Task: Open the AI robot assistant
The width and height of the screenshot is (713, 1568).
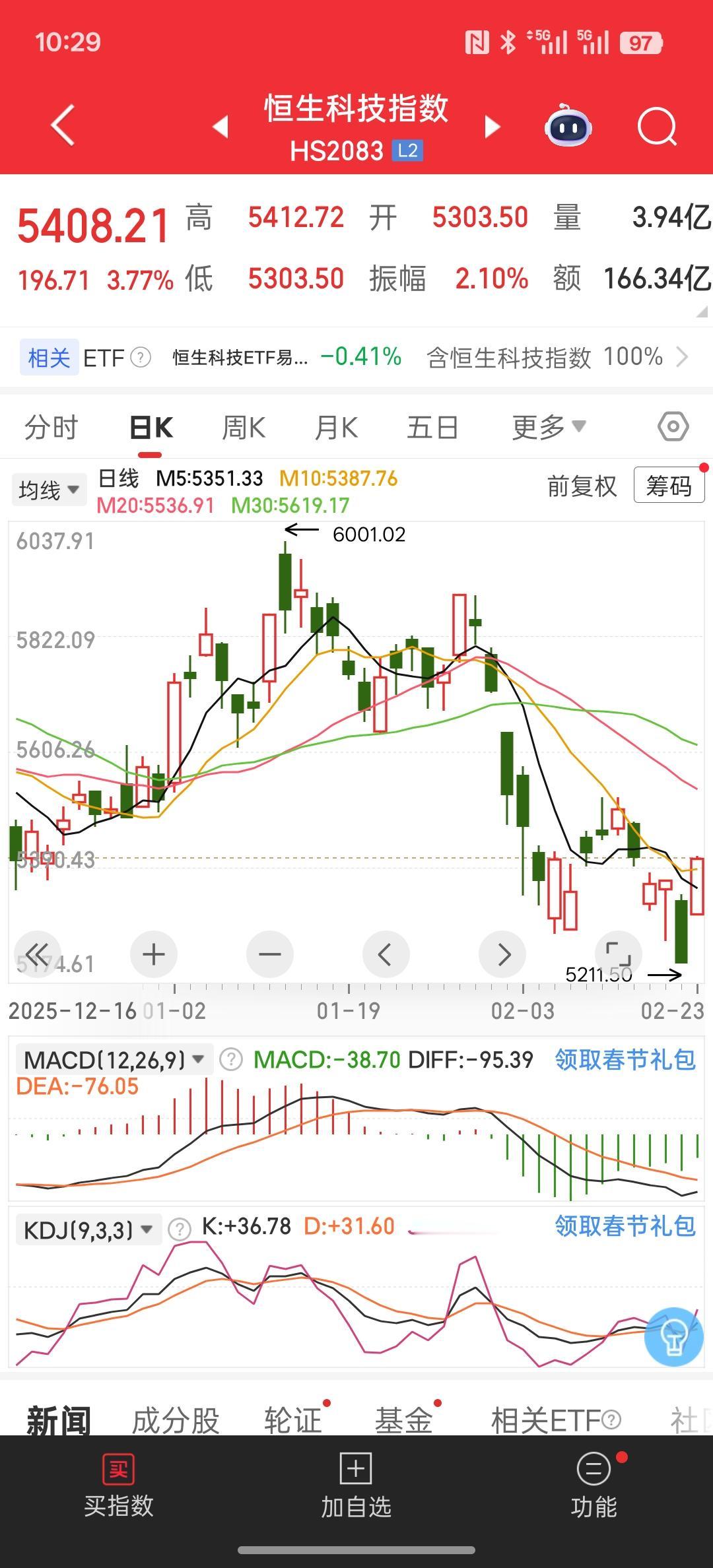Action: (x=568, y=125)
